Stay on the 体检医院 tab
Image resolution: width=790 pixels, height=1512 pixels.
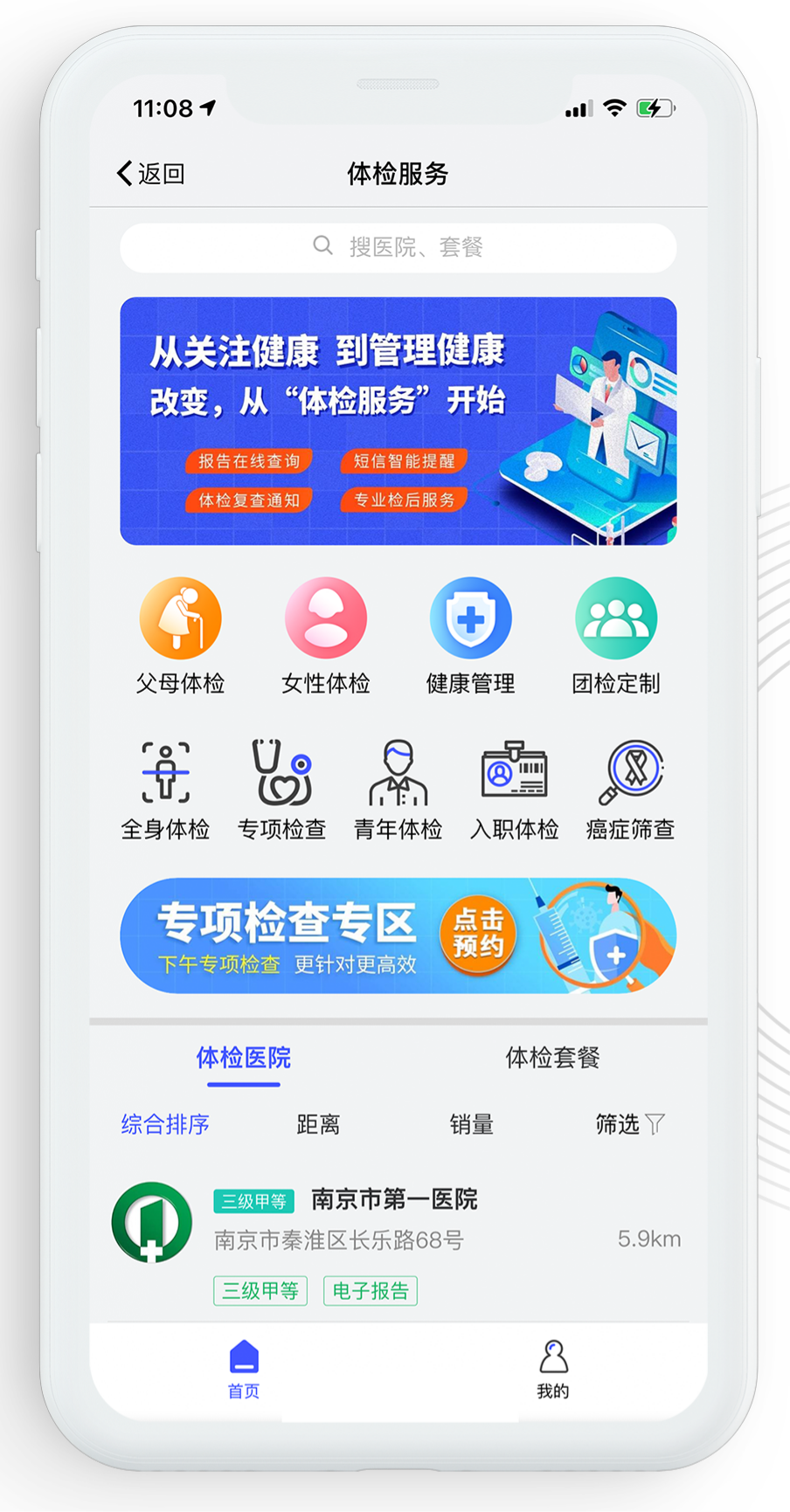(x=242, y=1058)
